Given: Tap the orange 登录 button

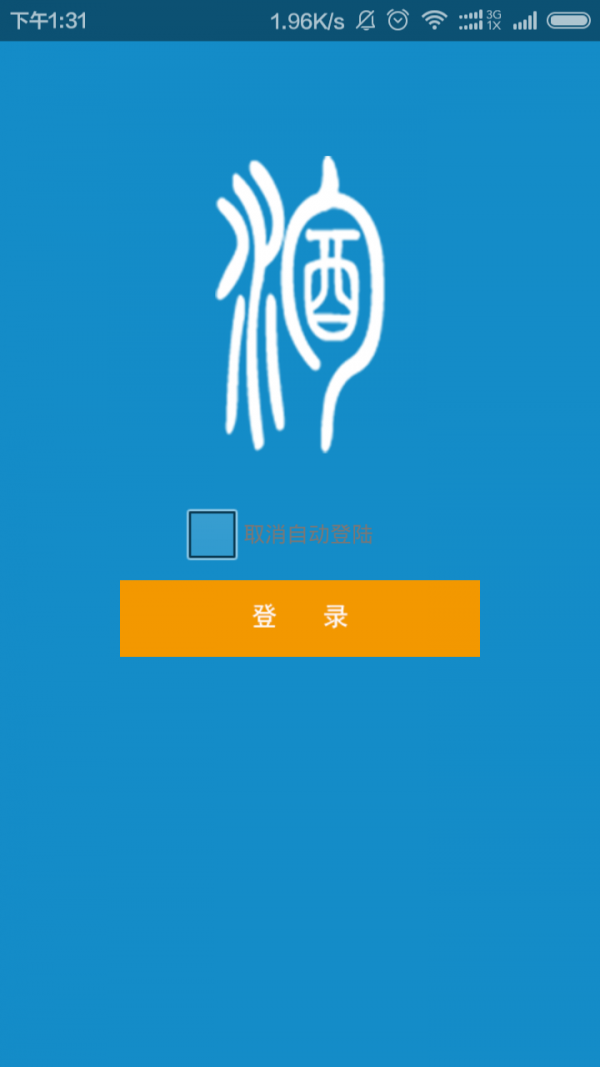Looking at the screenshot, I should click(300, 618).
